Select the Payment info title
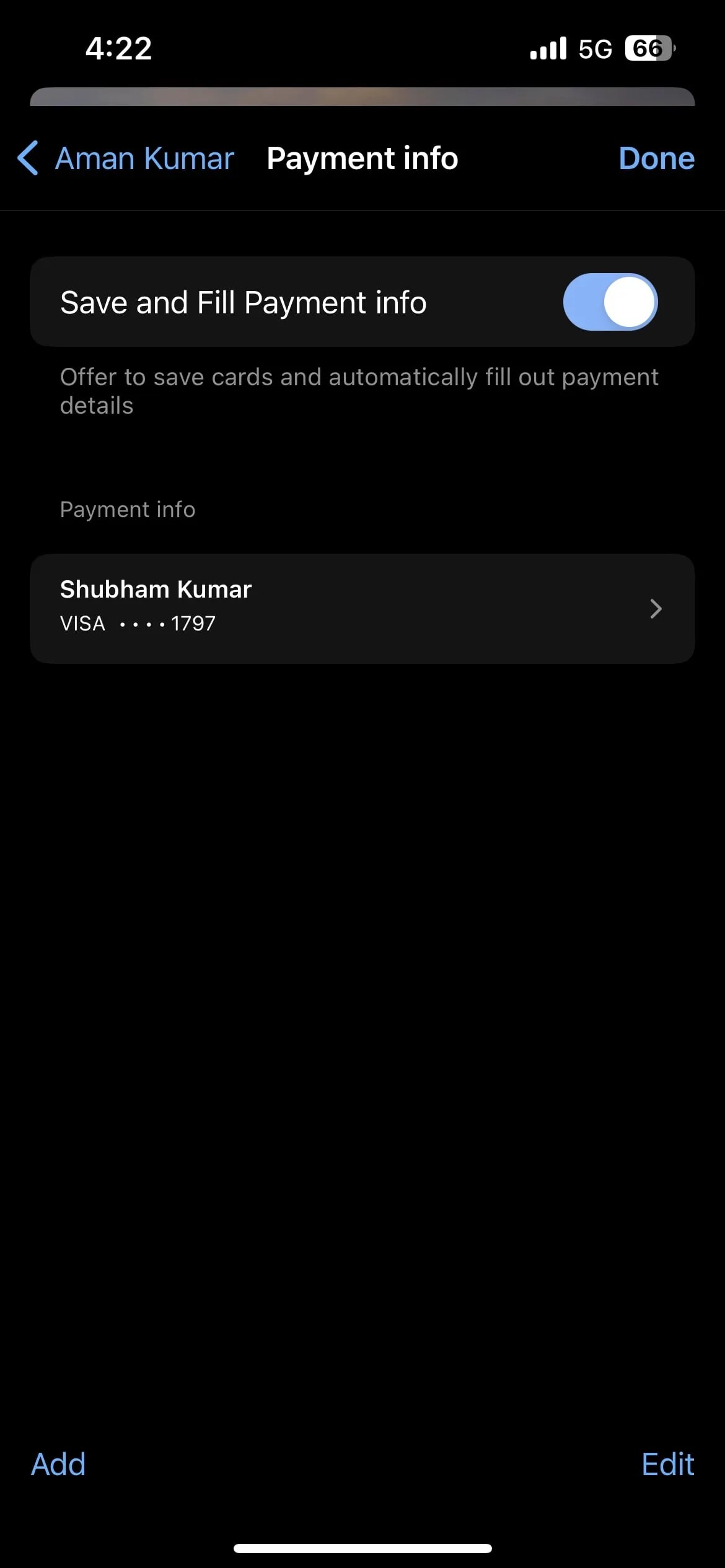 [362, 159]
